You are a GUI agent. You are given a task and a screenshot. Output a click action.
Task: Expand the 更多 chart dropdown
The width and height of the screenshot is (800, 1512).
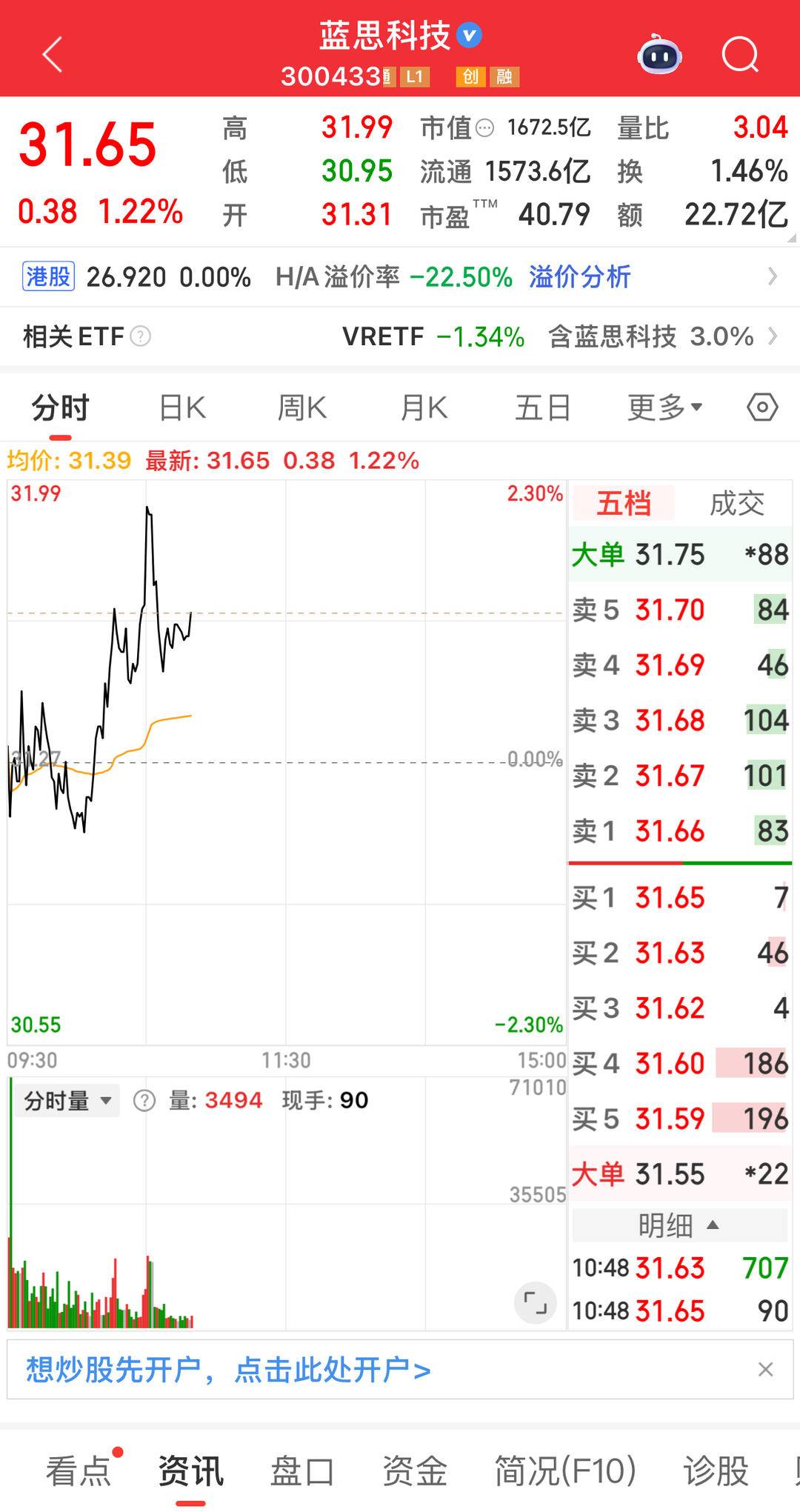pyautogui.click(x=664, y=407)
